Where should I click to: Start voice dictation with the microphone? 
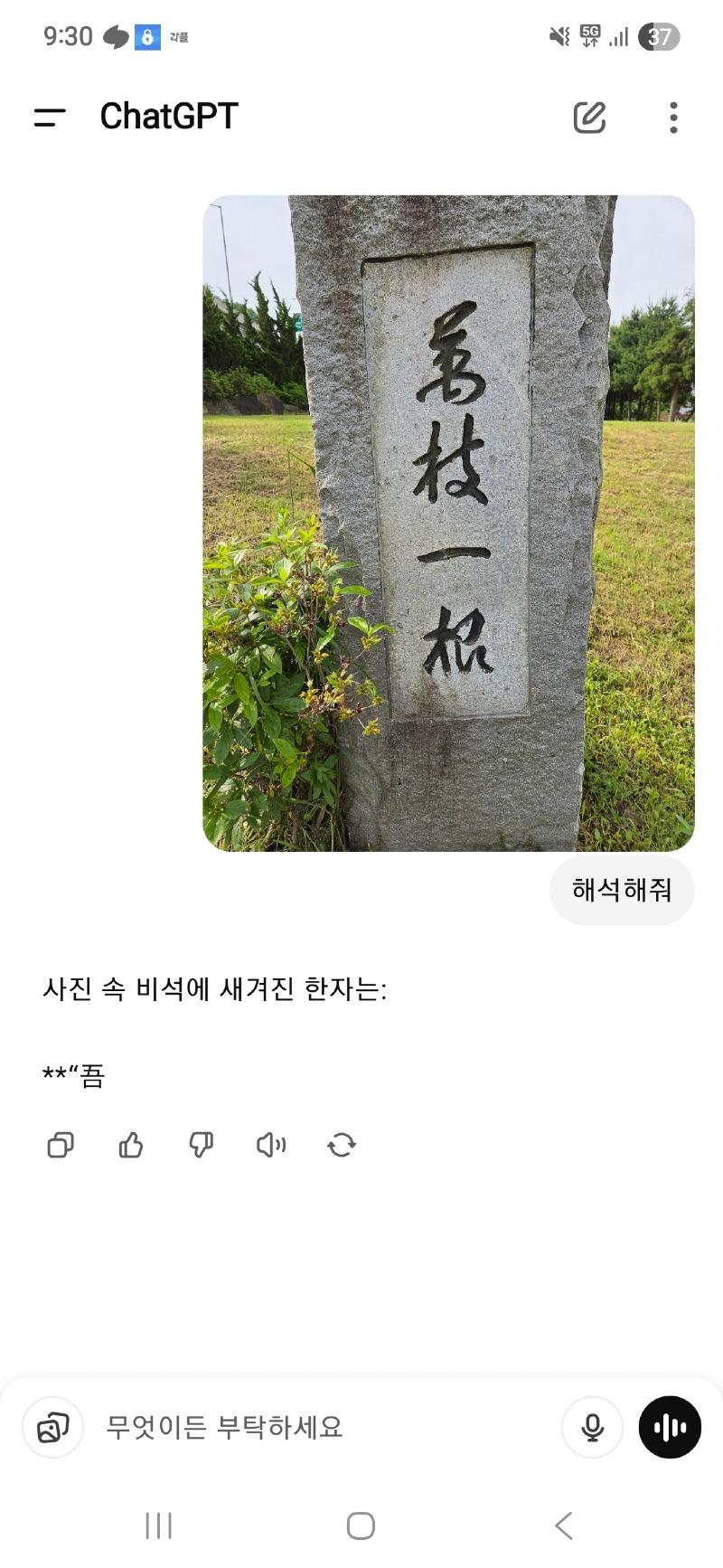coord(592,1427)
